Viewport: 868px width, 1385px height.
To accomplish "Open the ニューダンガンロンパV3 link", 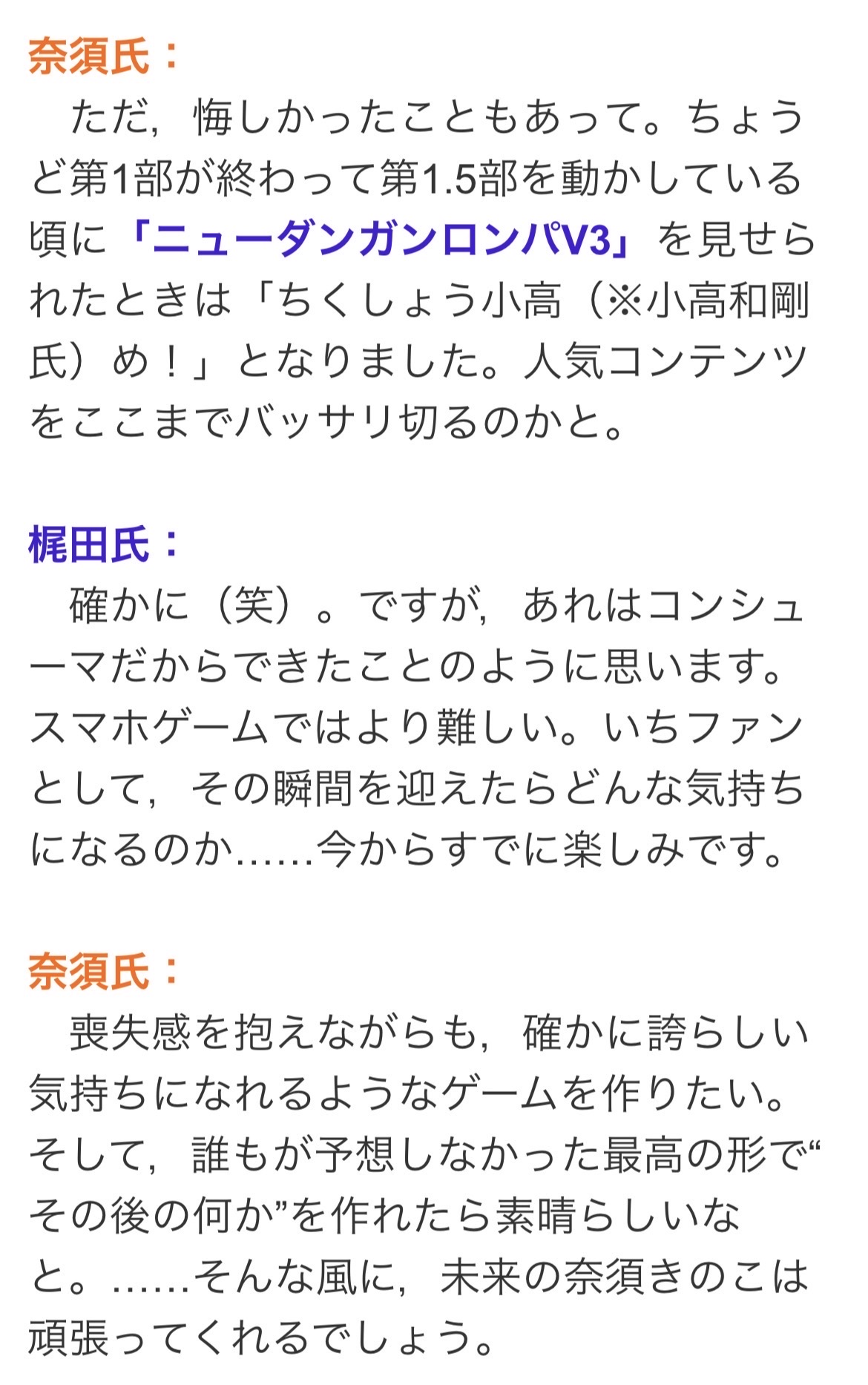I will tap(382, 240).
